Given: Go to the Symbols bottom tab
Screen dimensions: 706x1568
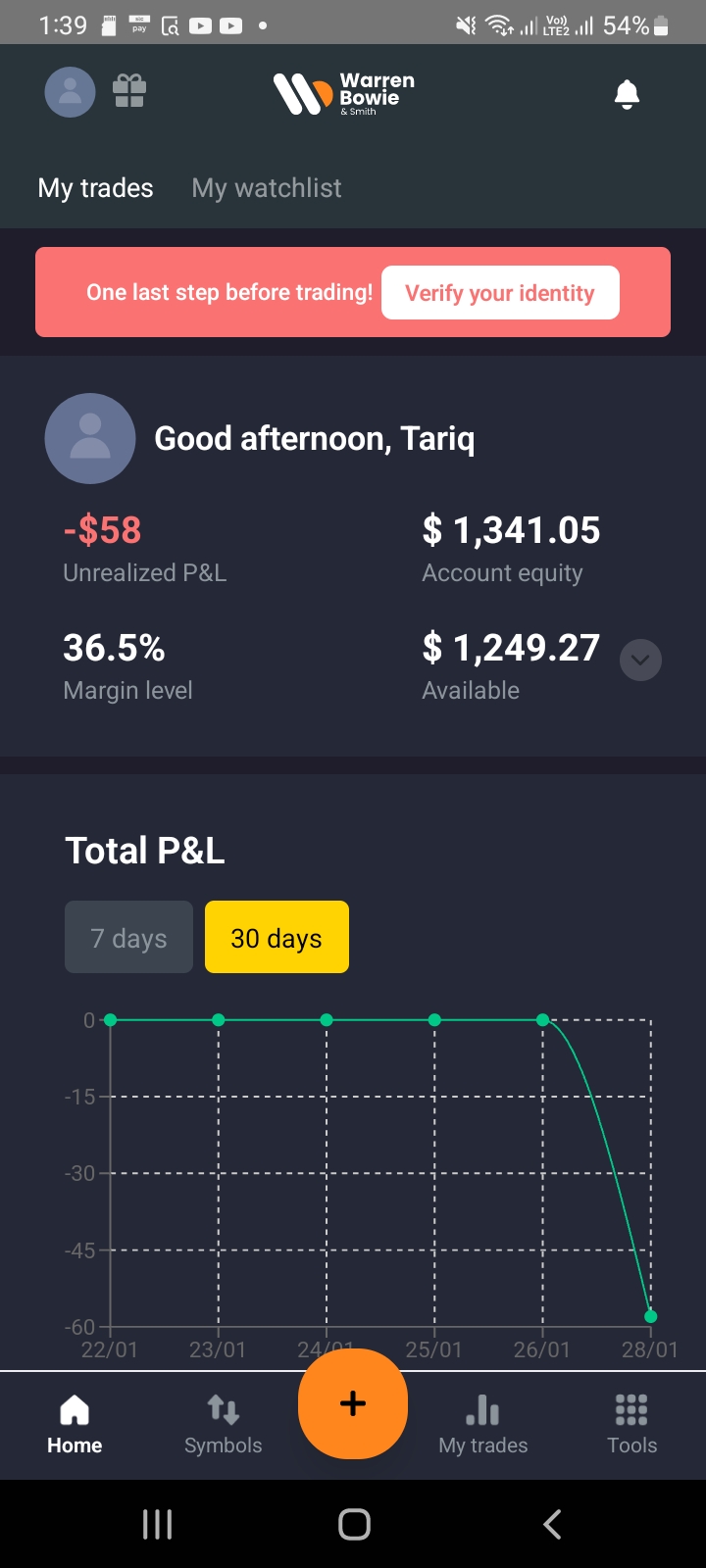Looking at the screenshot, I should pos(223,1424).
